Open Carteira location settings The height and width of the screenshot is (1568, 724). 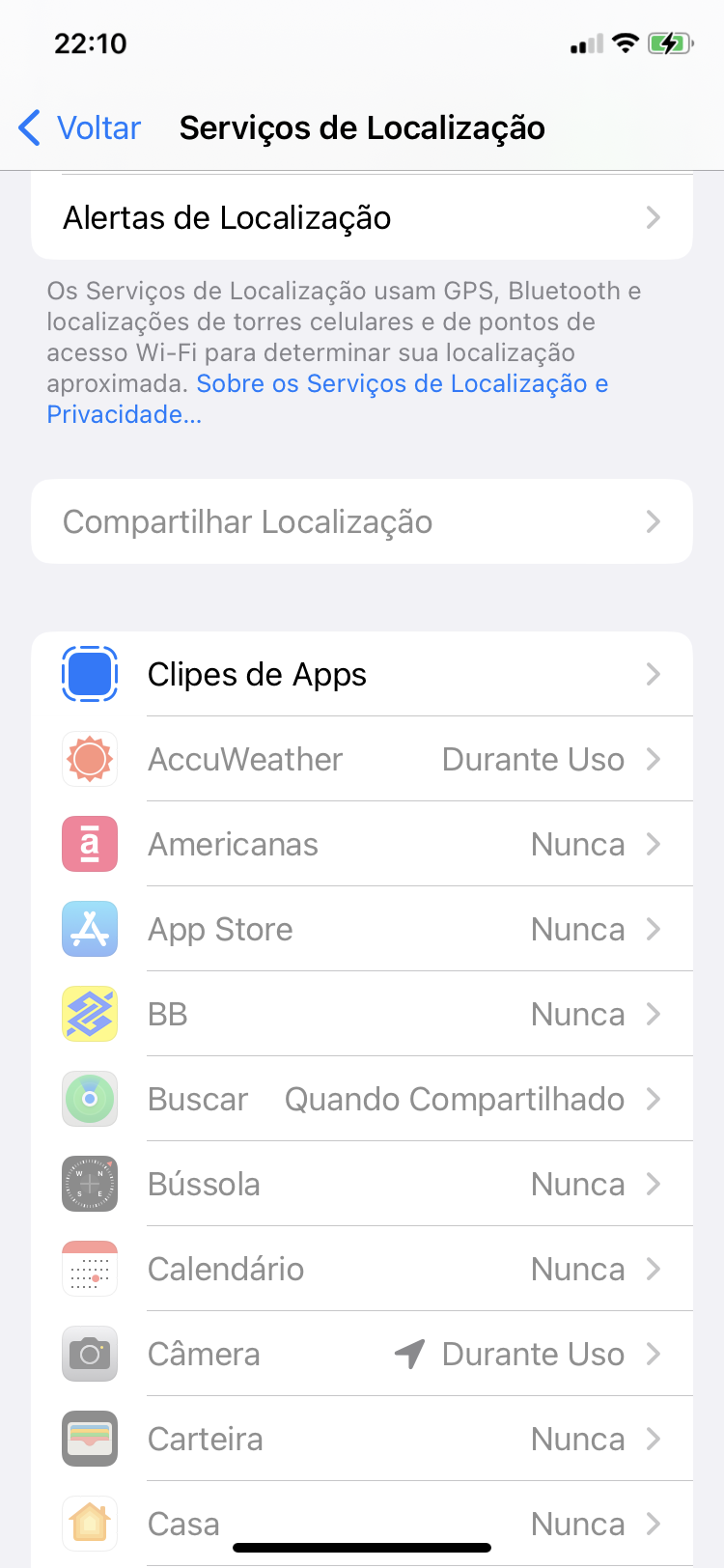point(362,1440)
